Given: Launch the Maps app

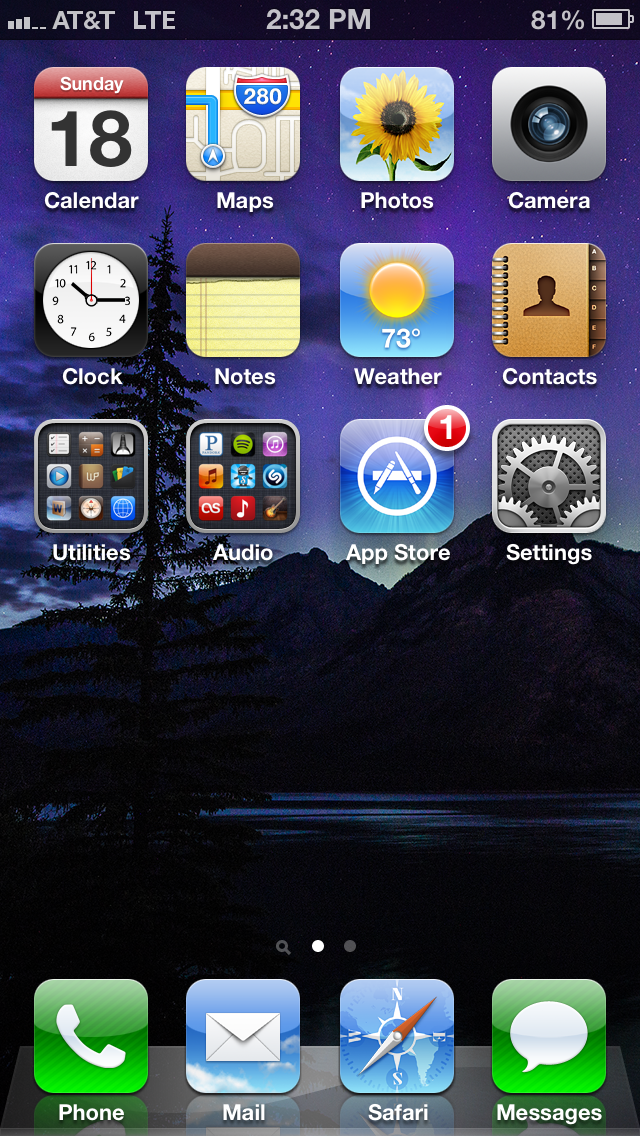Looking at the screenshot, I should coord(243,124).
